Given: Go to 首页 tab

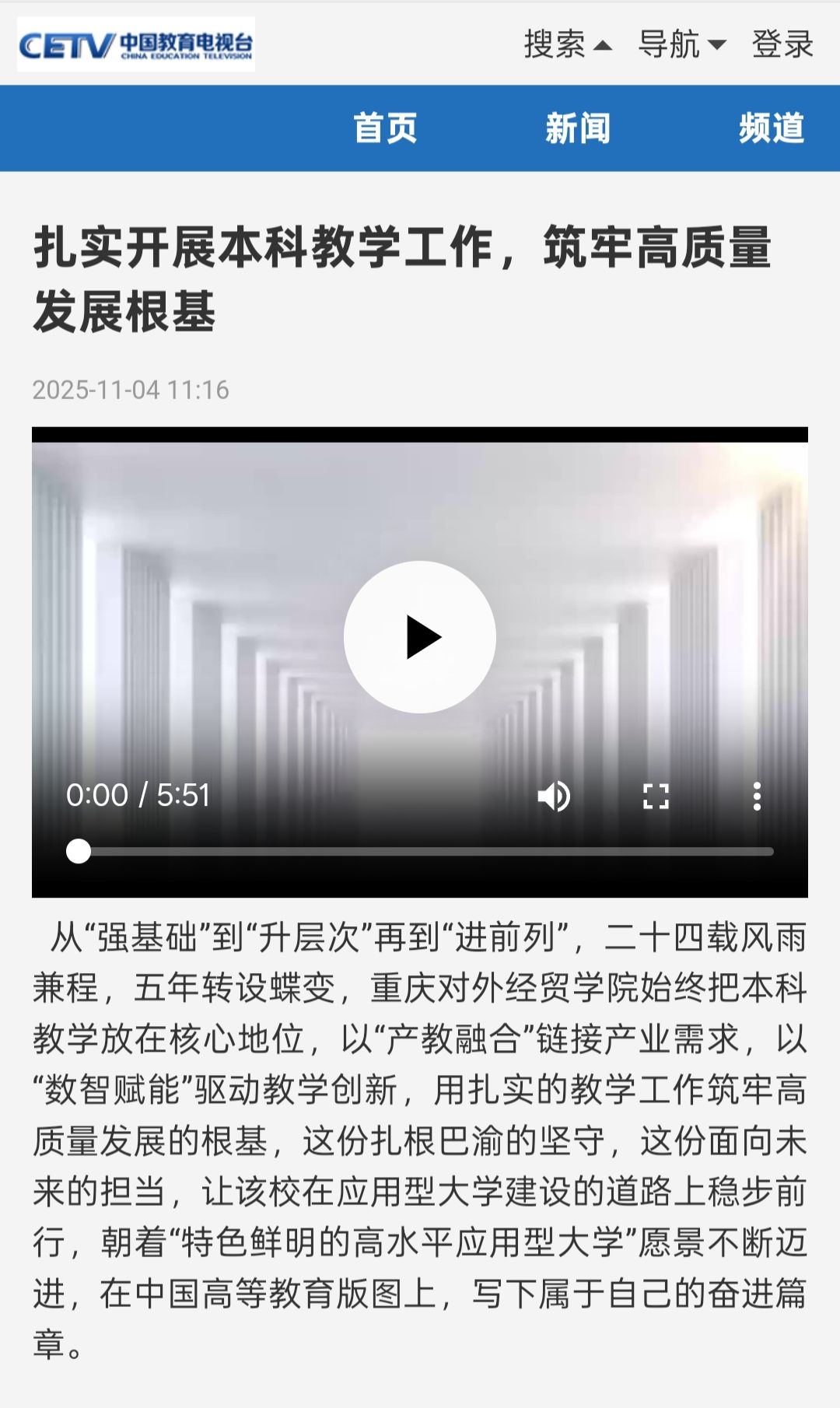Looking at the screenshot, I should (385, 128).
